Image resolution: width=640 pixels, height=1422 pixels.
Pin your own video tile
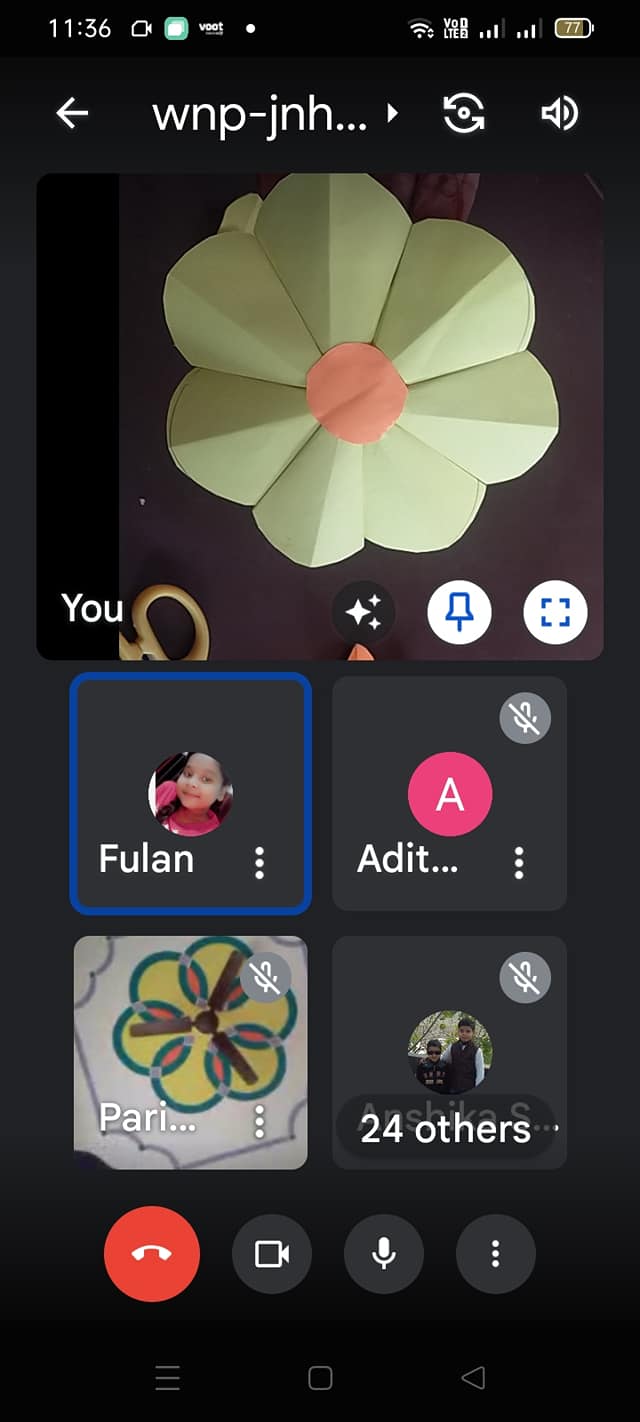pyautogui.click(x=459, y=611)
